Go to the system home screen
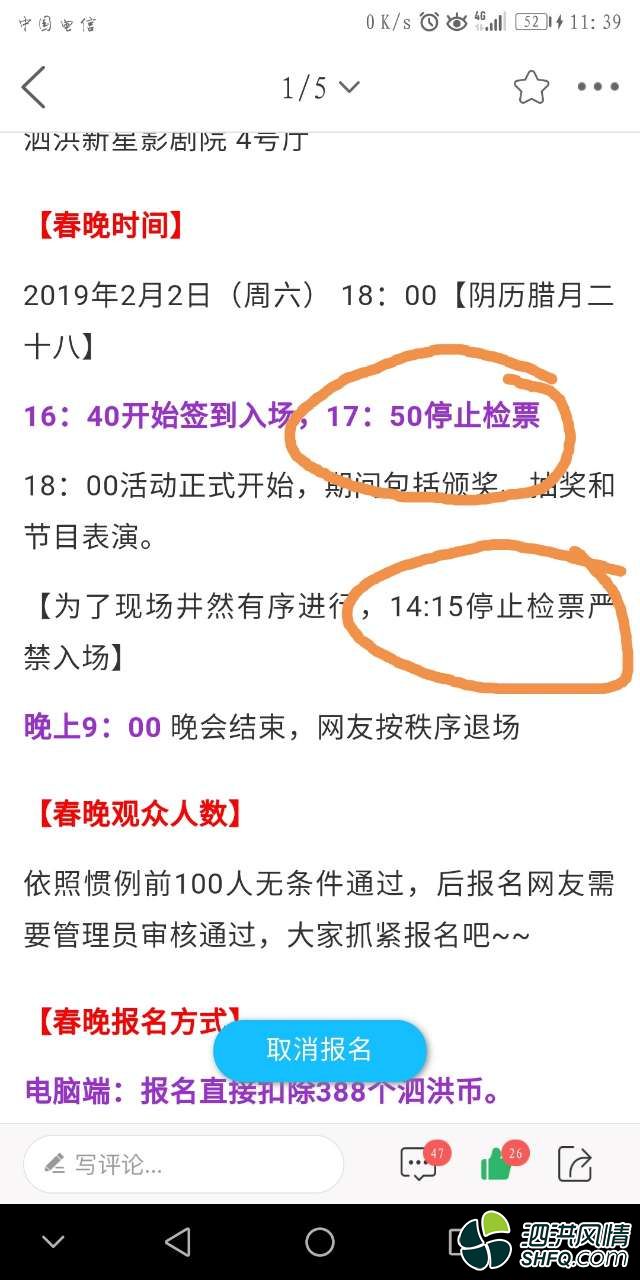This screenshot has height=1280, width=640. click(320, 1242)
